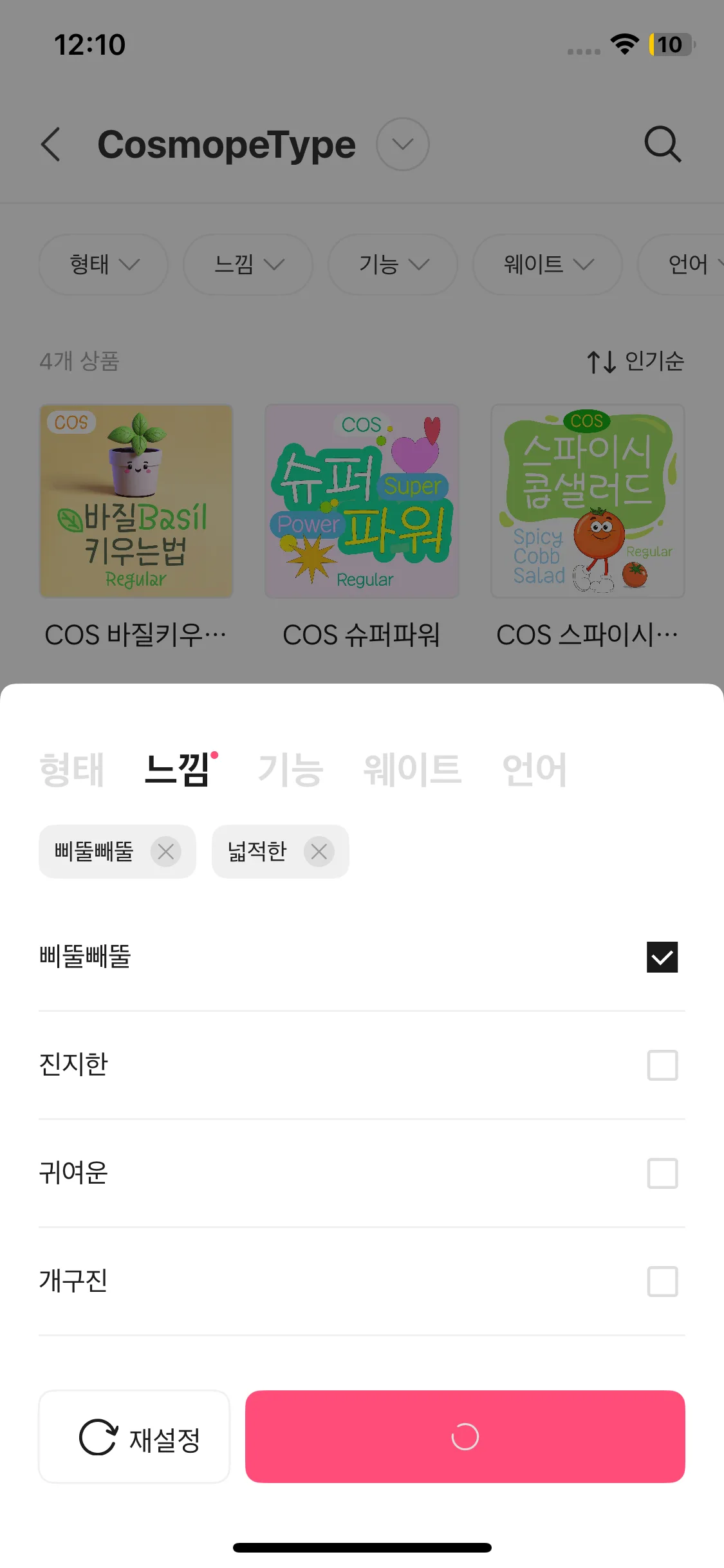Remove the 삐뚤빼뚤 filter chip
Screen dimensions: 724x1568
166,852
